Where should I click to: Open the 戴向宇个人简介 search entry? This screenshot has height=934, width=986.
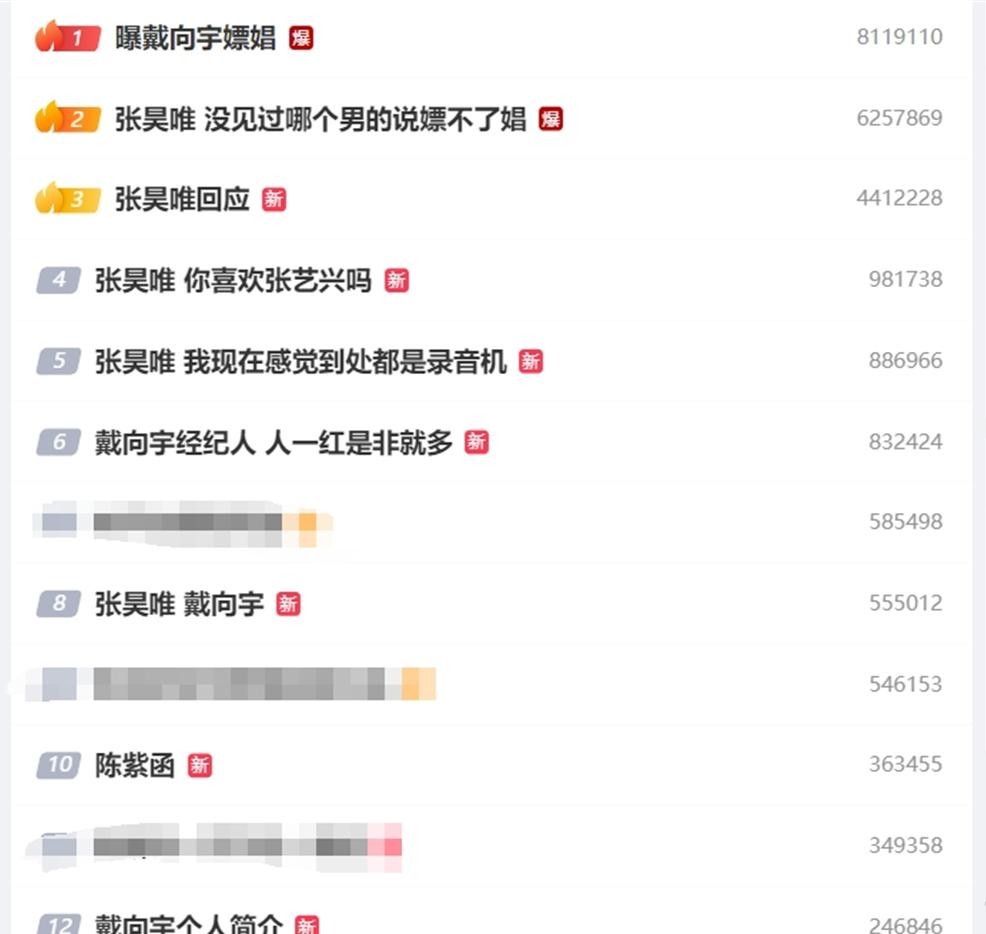(189, 924)
